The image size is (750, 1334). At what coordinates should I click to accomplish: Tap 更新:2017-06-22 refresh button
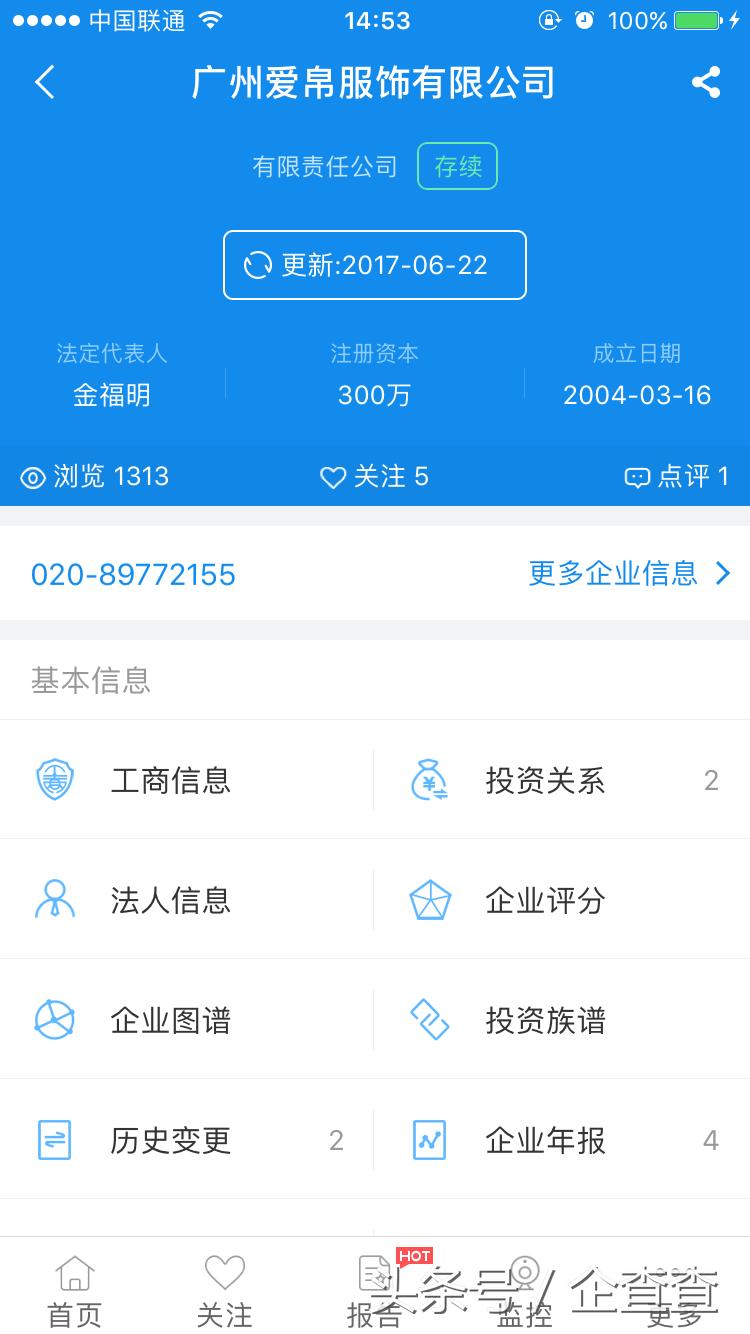pyautogui.click(x=375, y=265)
